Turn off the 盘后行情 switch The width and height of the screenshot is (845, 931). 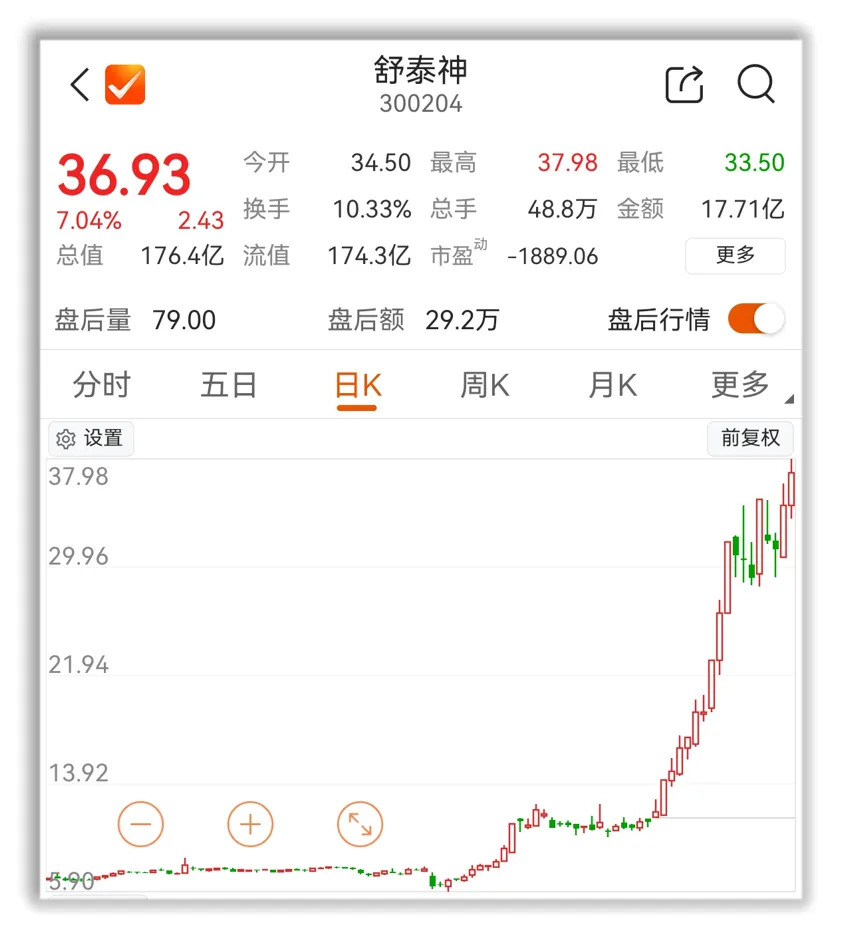(x=756, y=320)
